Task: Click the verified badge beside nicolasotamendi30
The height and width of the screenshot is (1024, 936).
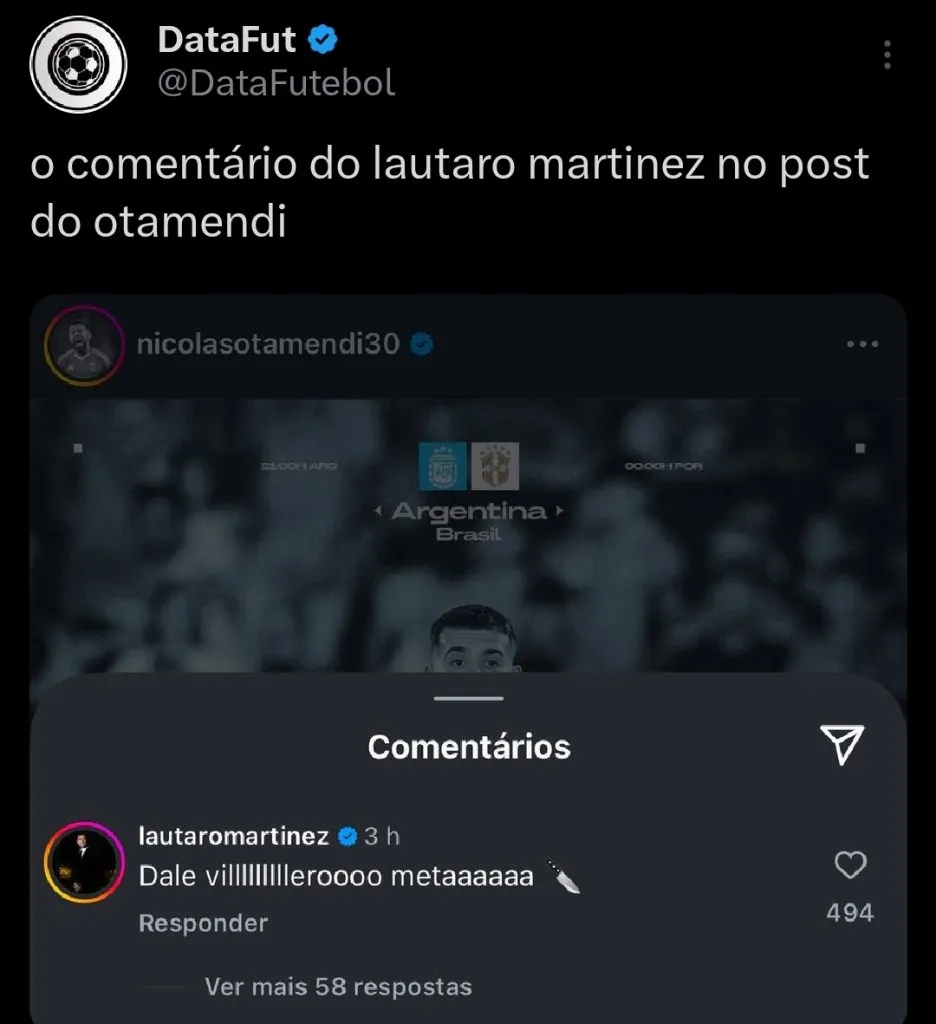Action: pos(423,343)
